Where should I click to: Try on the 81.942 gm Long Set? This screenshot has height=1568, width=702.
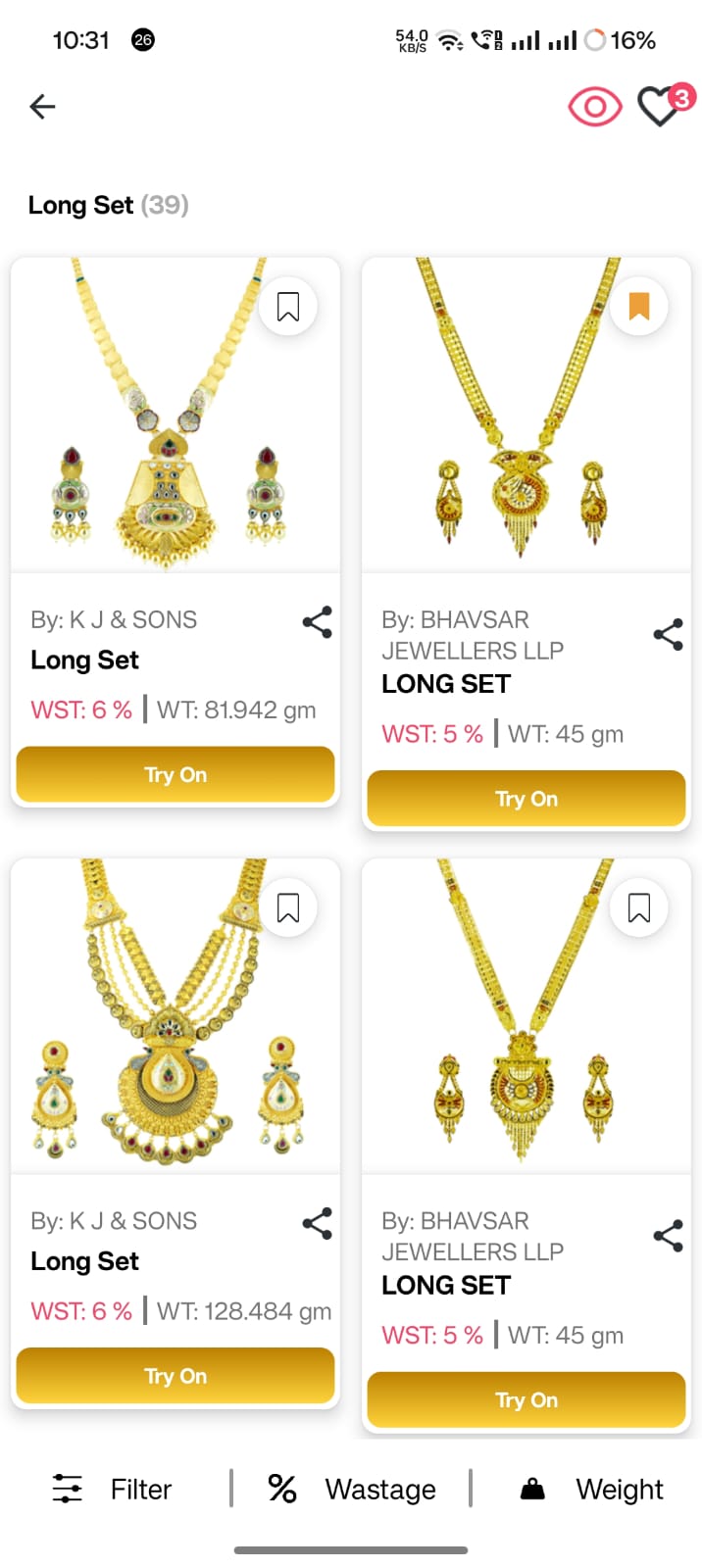(x=175, y=774)
